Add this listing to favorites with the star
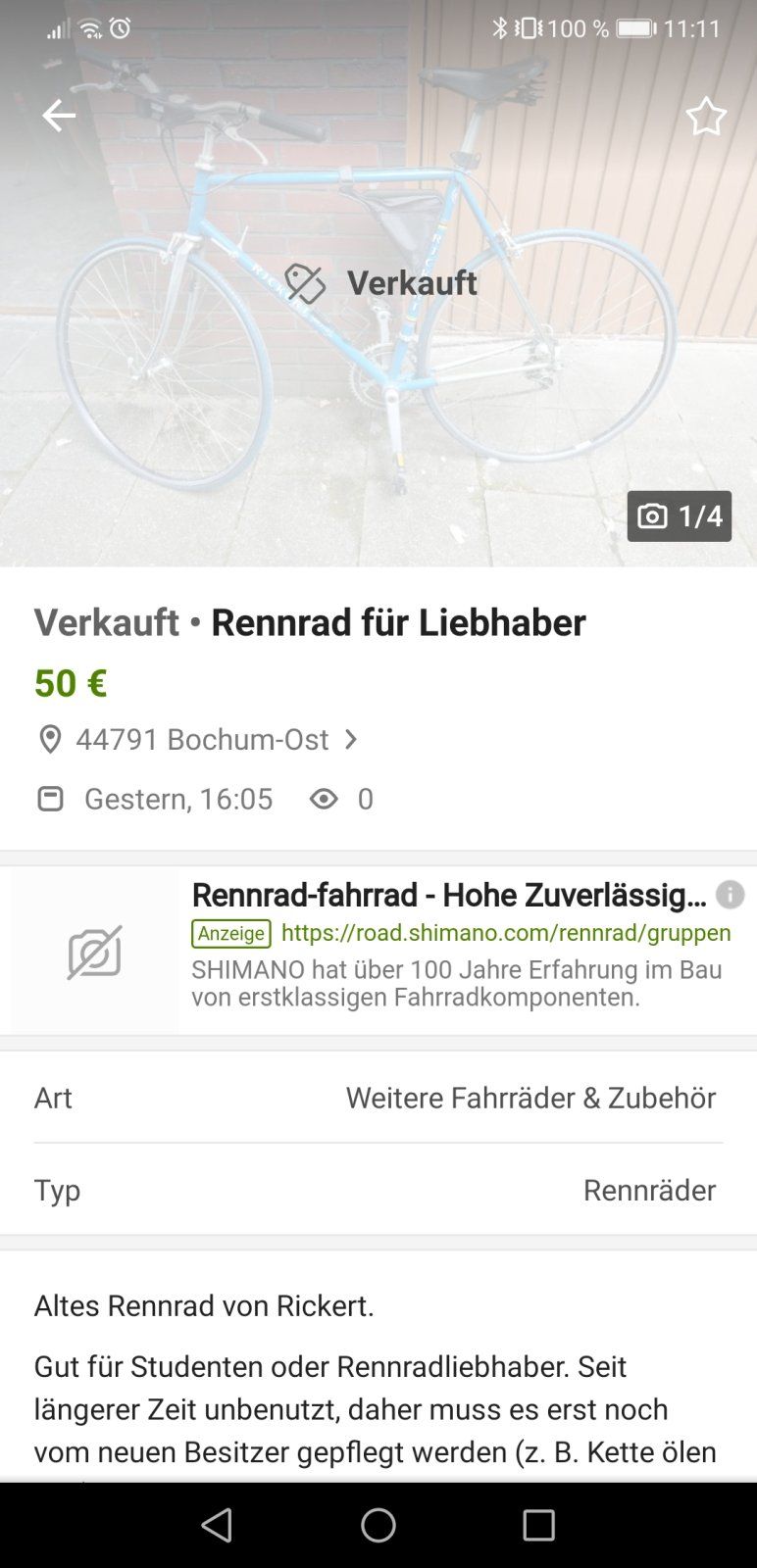Viewport: 757px width, 1568px height. point(705,117)
